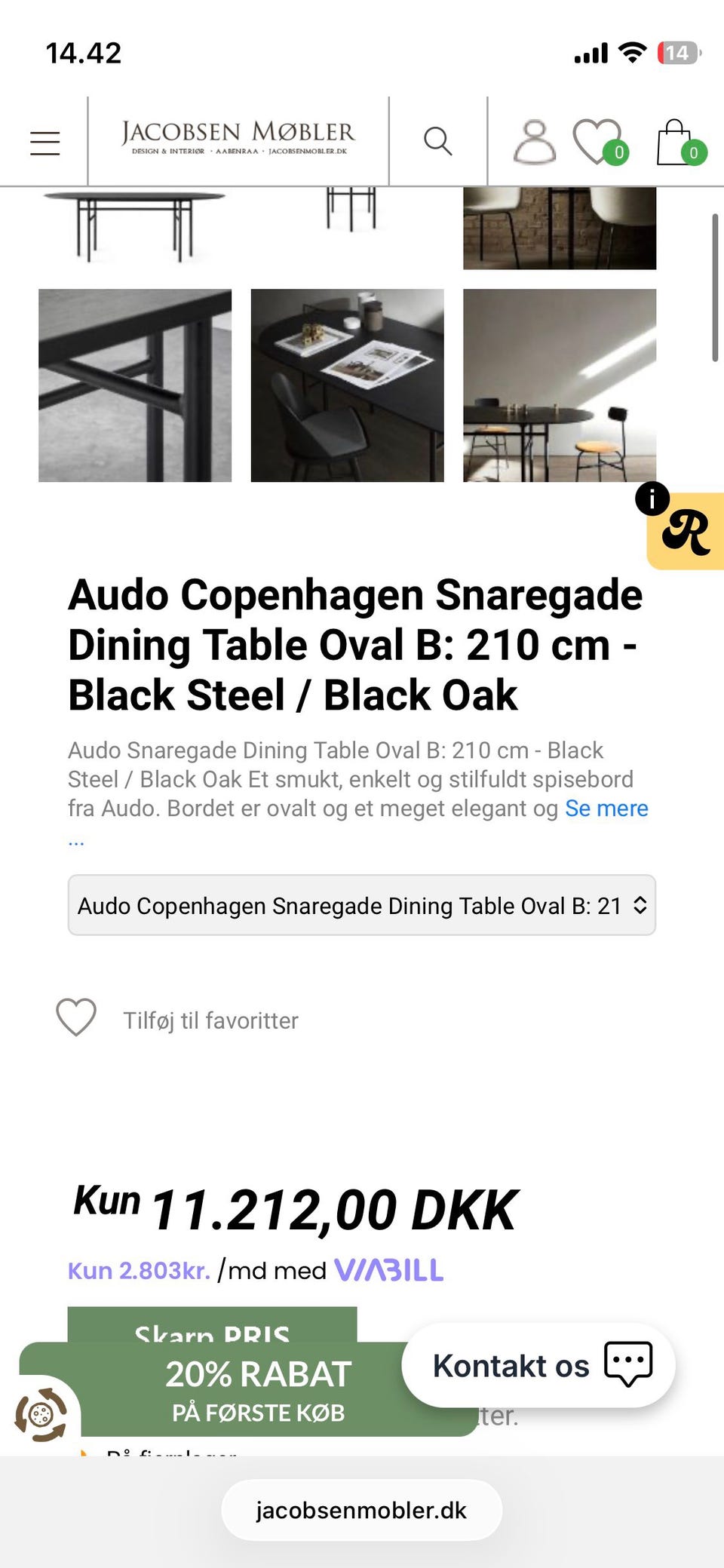
Task: Claim the 20% rabat first-purchase offer
Action: pyautogui.click(x=256, y=1389)
